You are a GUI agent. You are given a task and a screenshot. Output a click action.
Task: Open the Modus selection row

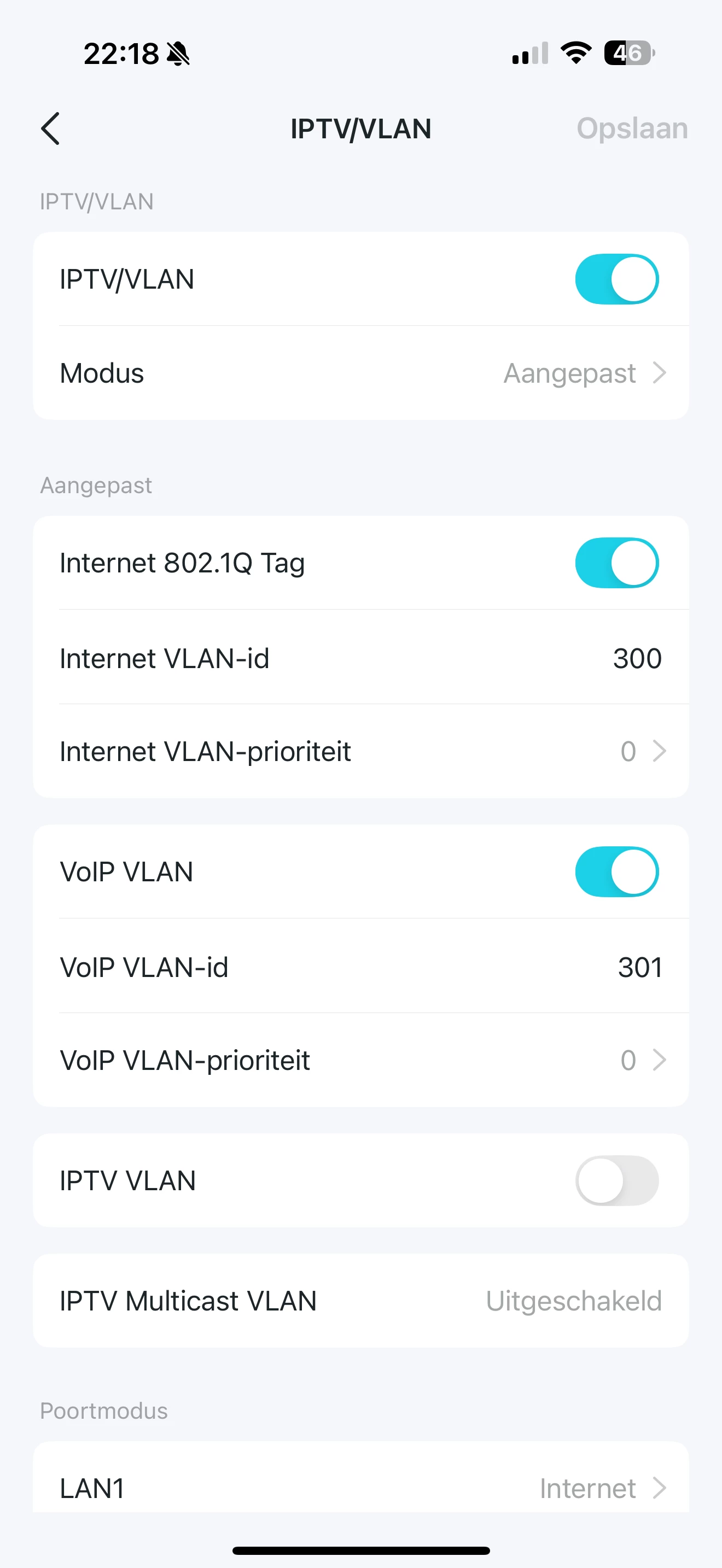point(361,372)
